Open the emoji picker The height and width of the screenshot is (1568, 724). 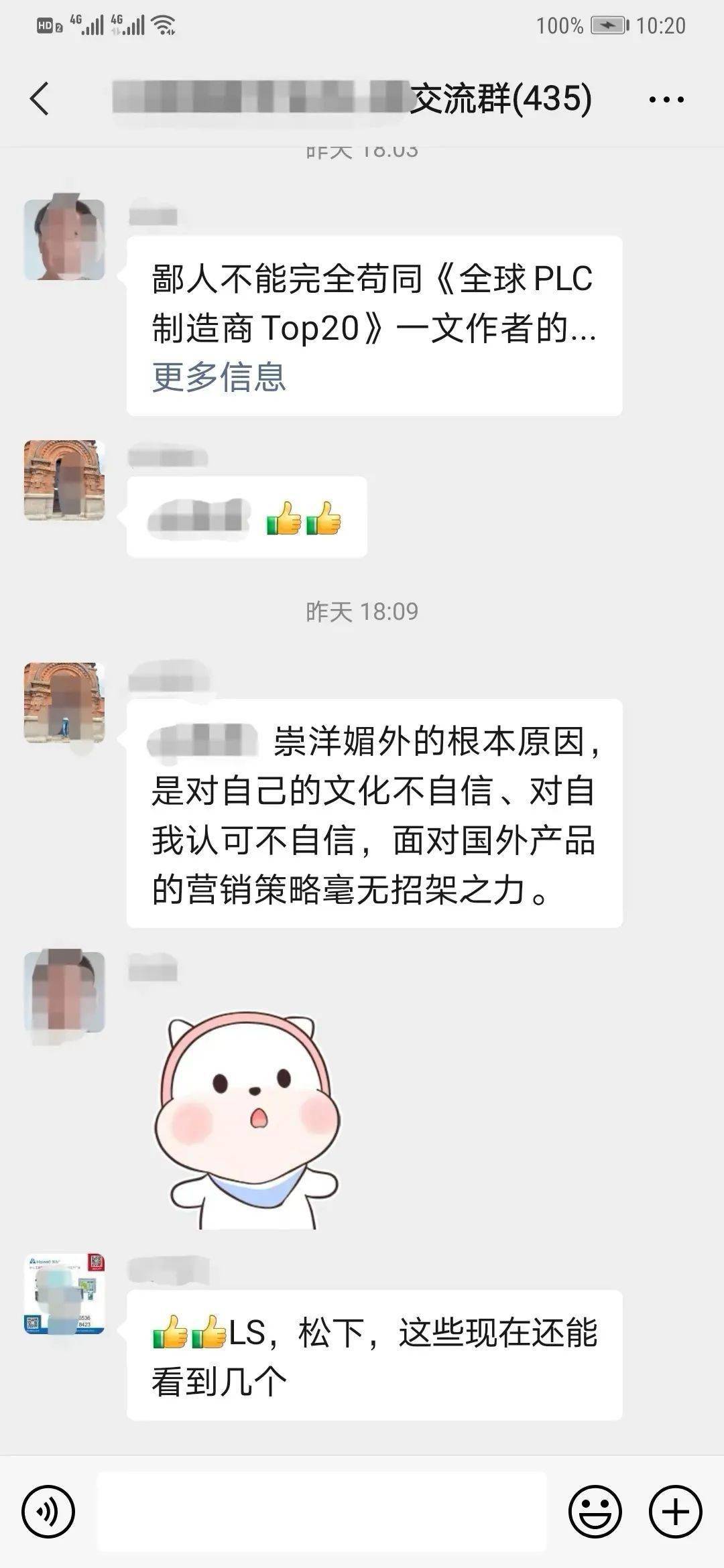pyautogui.click(x=595, y=1512)
